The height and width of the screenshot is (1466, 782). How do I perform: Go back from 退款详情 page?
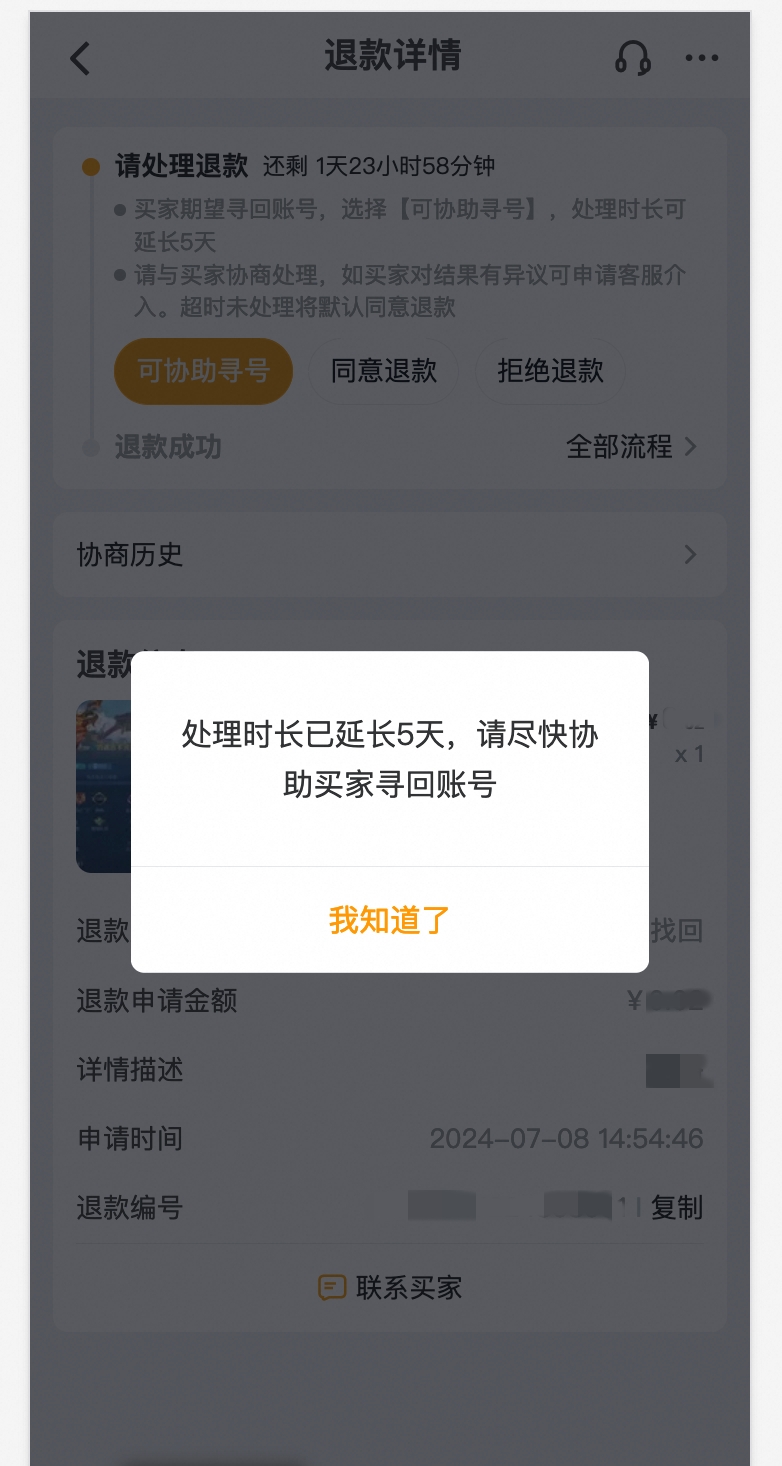click(81, 58)
